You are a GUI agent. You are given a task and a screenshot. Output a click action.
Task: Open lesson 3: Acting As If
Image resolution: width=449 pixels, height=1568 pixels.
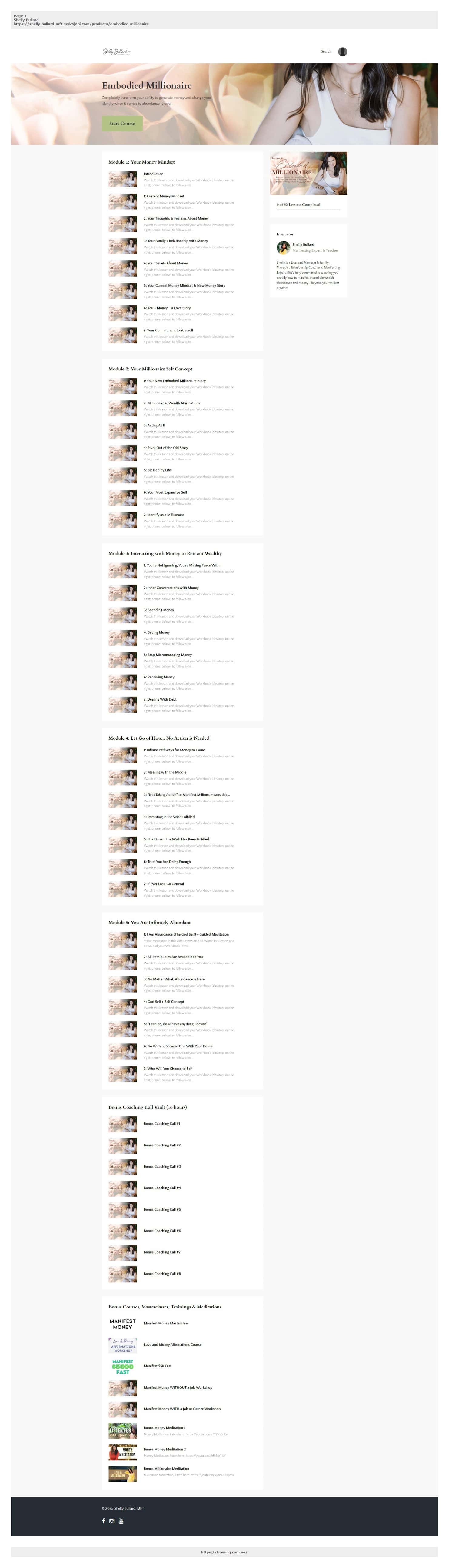point(154,426)
